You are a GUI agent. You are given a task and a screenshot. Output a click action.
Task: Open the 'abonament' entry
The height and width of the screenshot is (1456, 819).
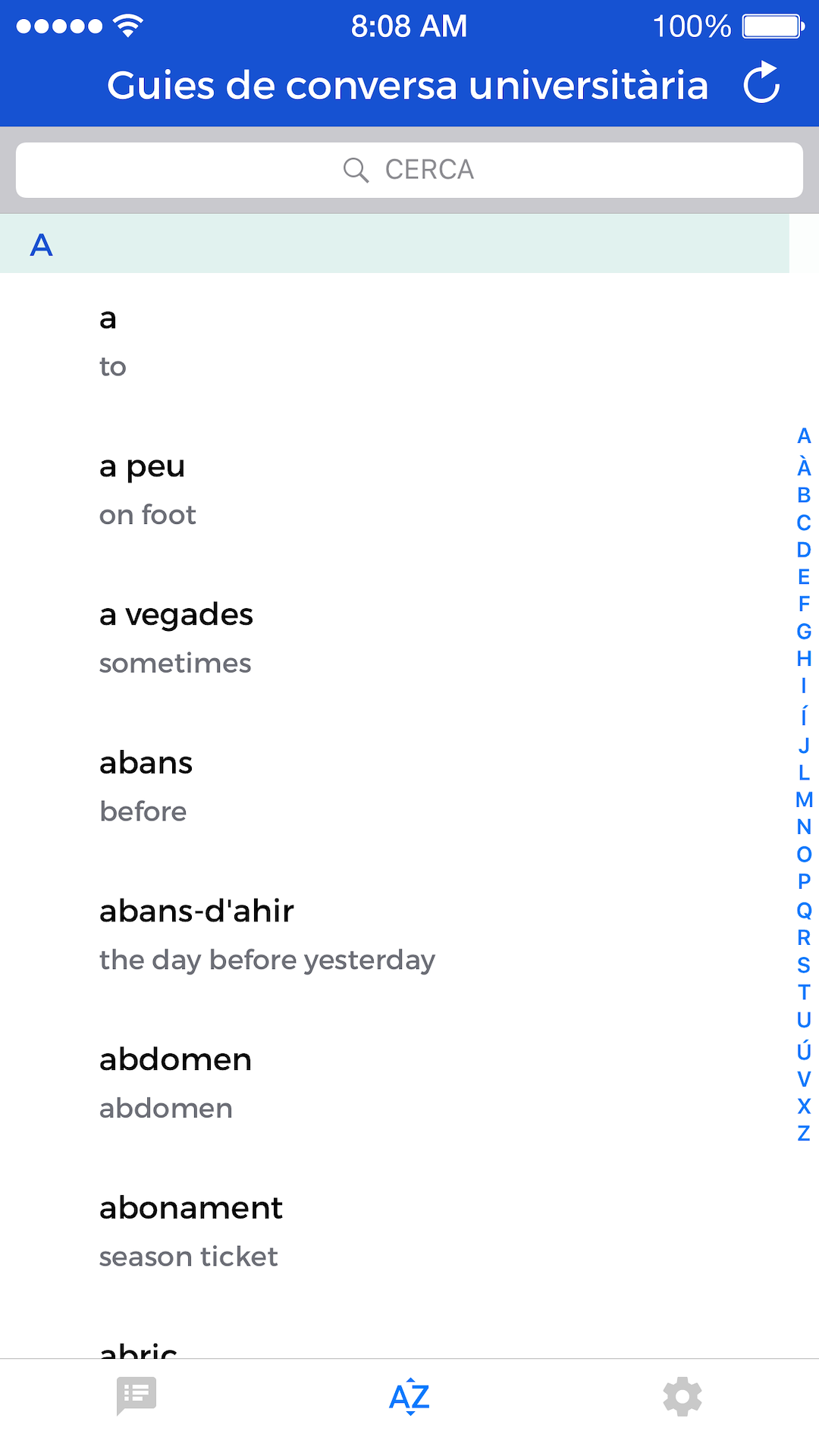(394, 1232)
